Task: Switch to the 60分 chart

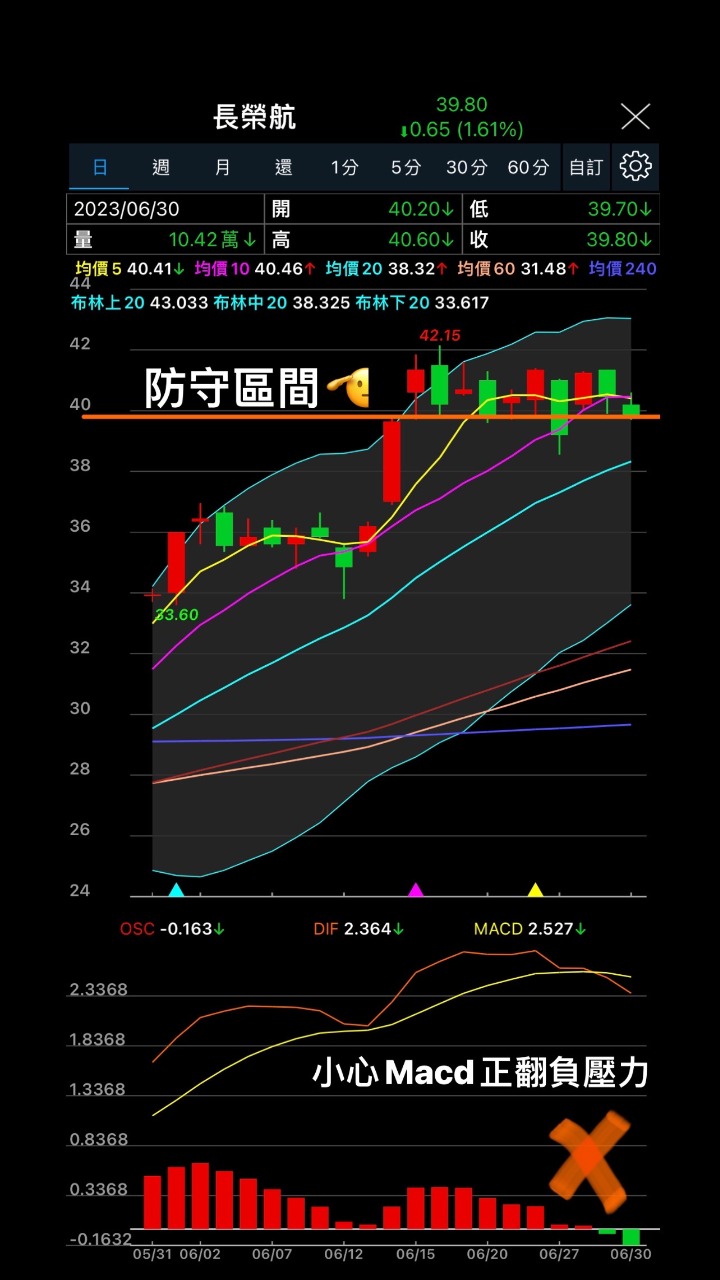Action: click(x=528, y=167)
